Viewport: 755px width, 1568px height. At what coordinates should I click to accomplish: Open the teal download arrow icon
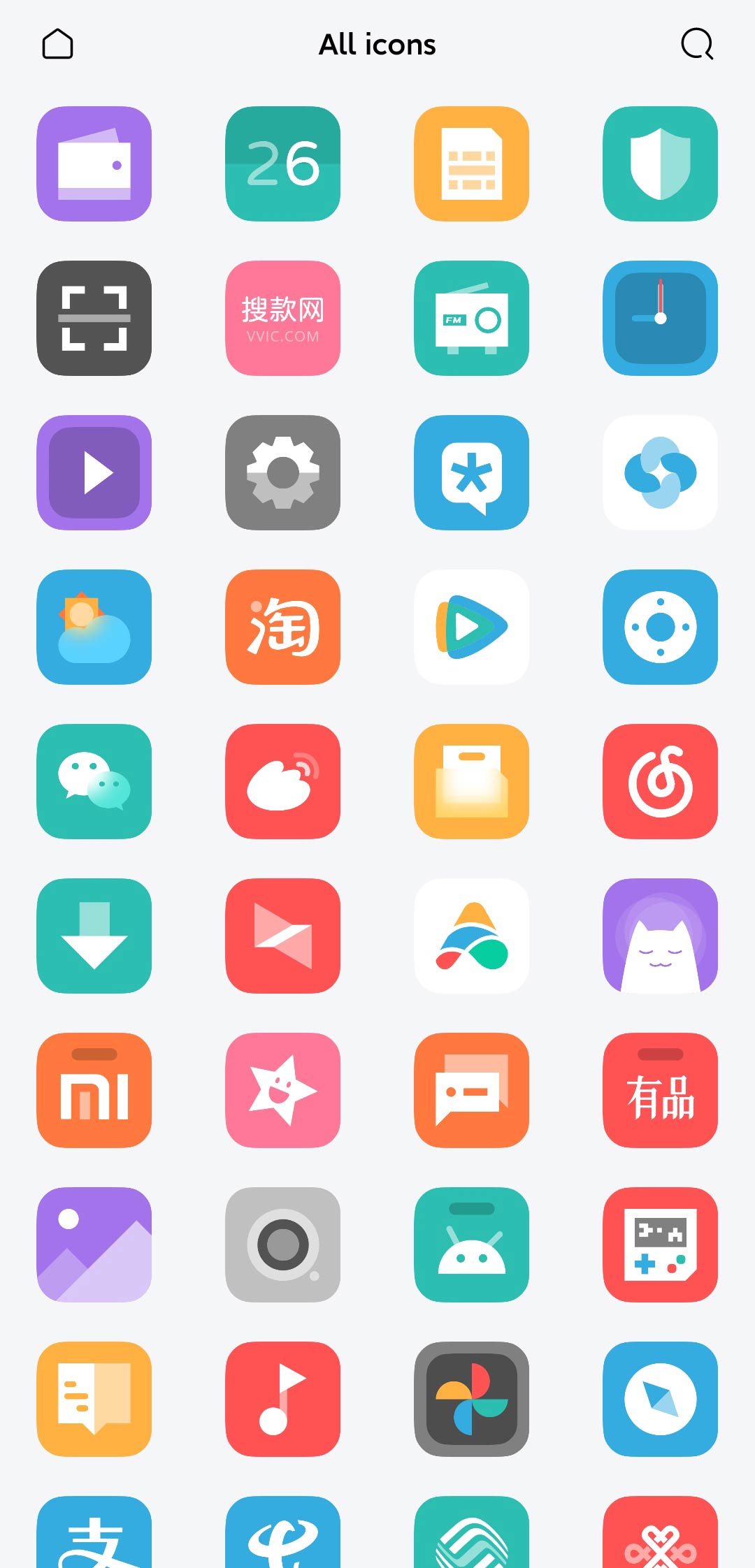pyautogui.click(x=94, y=936)
